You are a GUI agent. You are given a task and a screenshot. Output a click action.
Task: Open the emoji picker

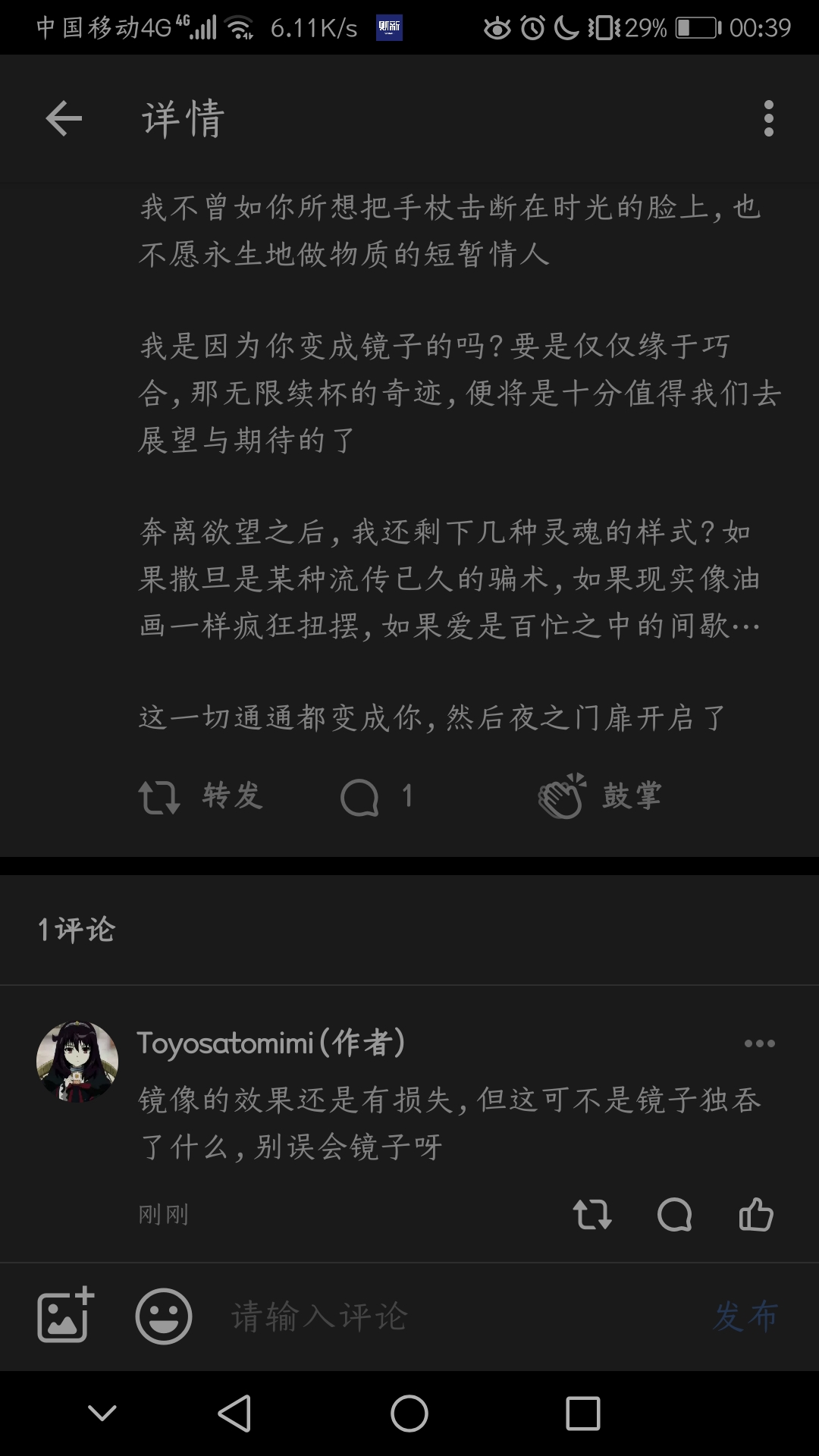pos(164,1316)
